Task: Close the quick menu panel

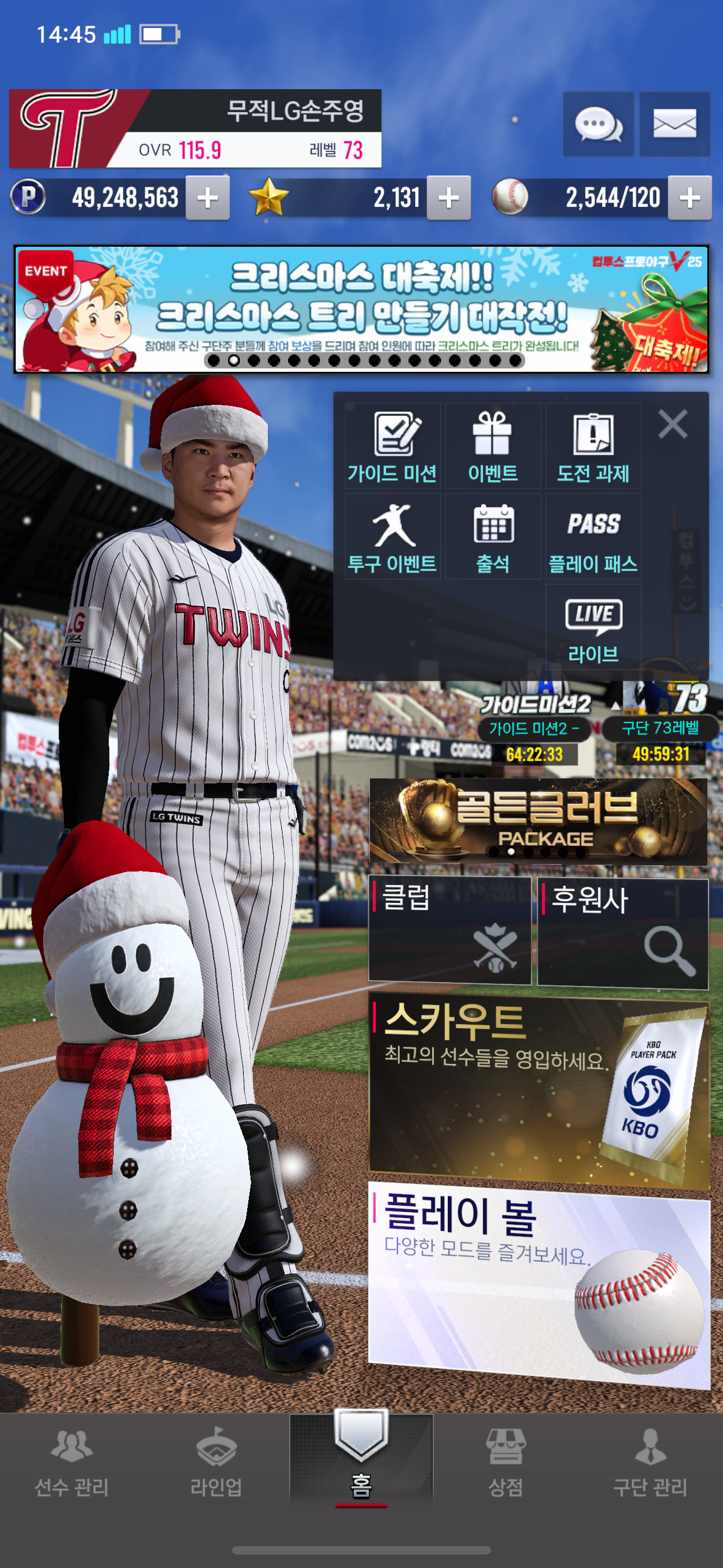Action: tap(673, 423)
